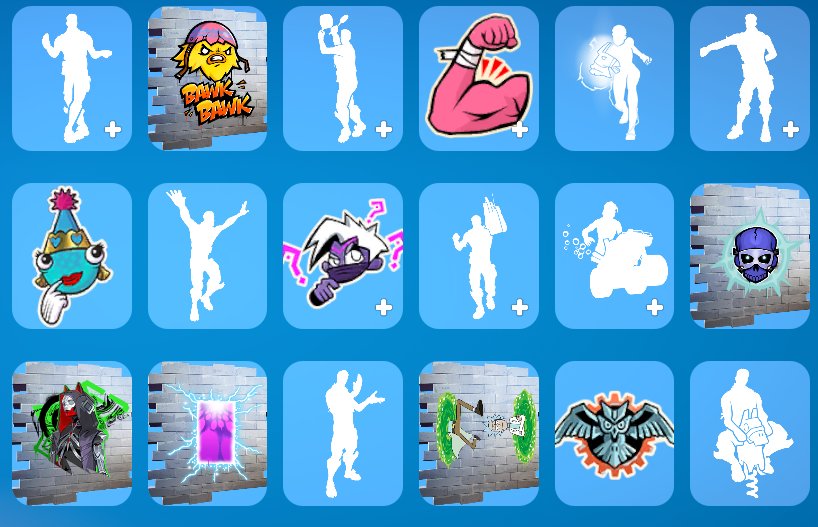The width and height of the screenshot is (818, 527).
Task: Open the spring rider toy emote
Action: point(749,433)
